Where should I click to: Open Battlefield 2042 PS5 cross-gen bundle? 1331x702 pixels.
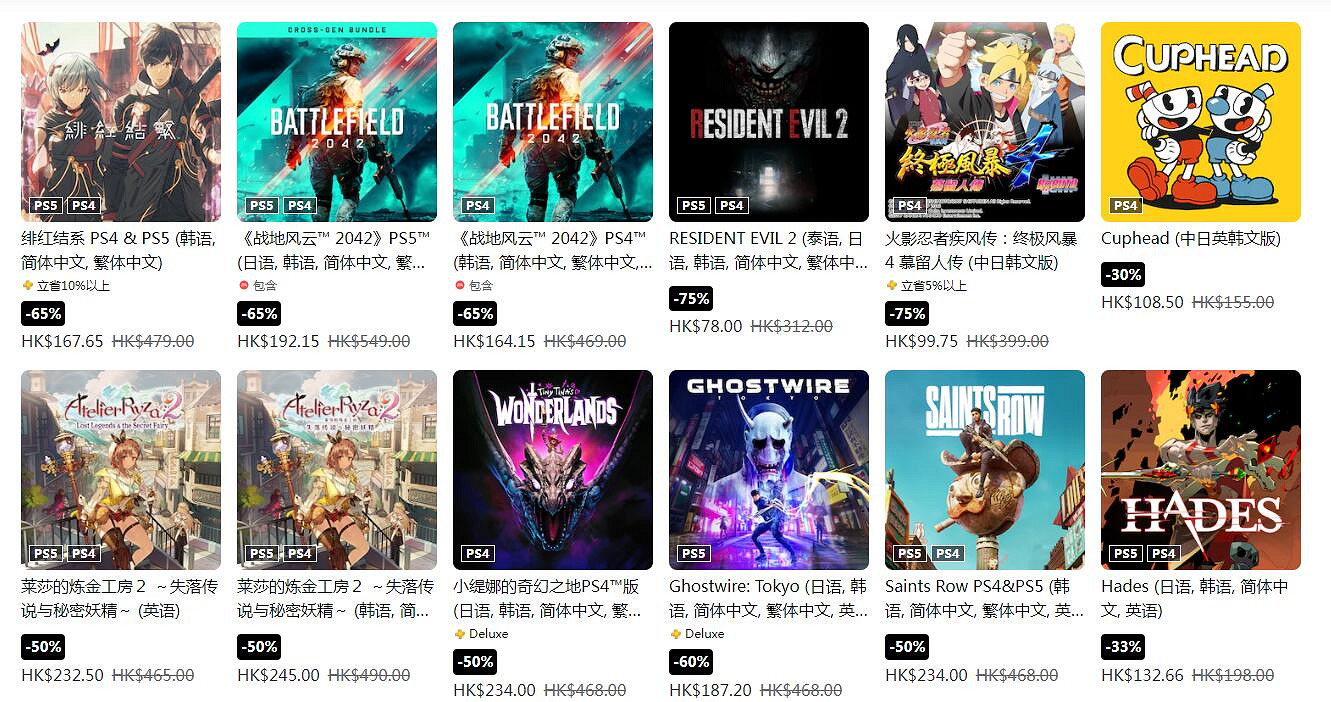click(x=336, y=122)
